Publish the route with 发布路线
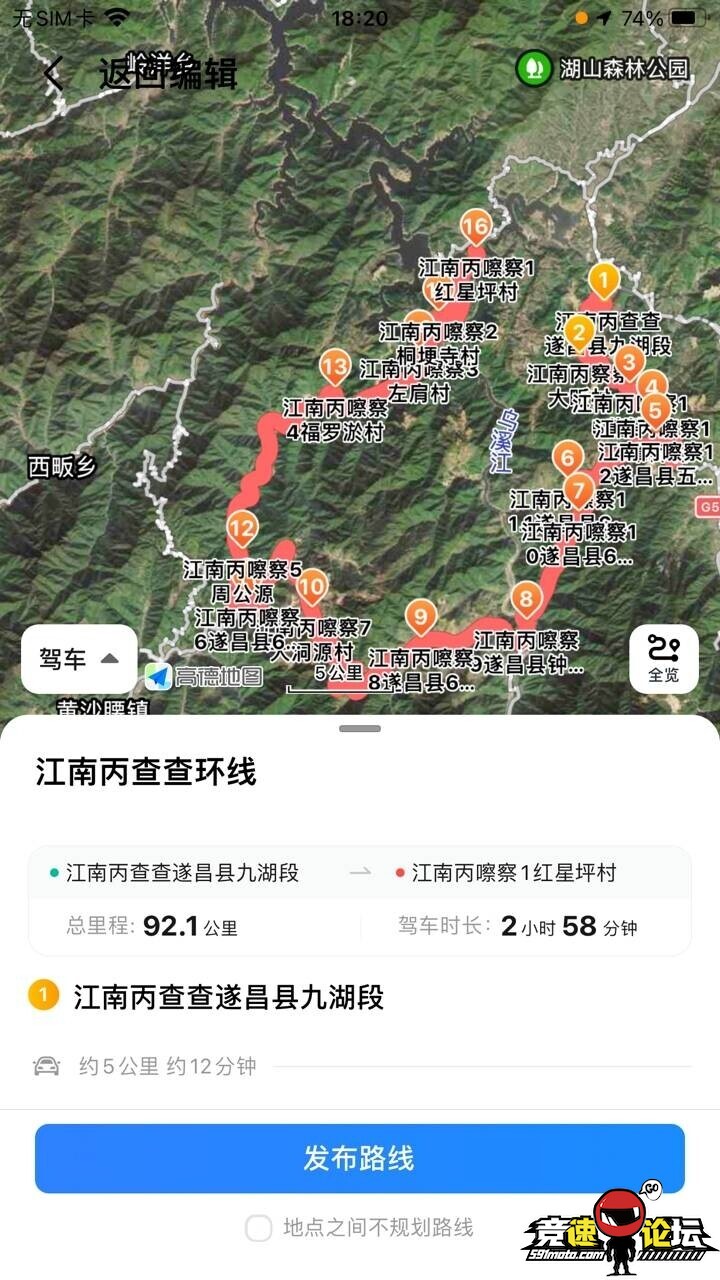720x1280 pixels. [360, 1158]
